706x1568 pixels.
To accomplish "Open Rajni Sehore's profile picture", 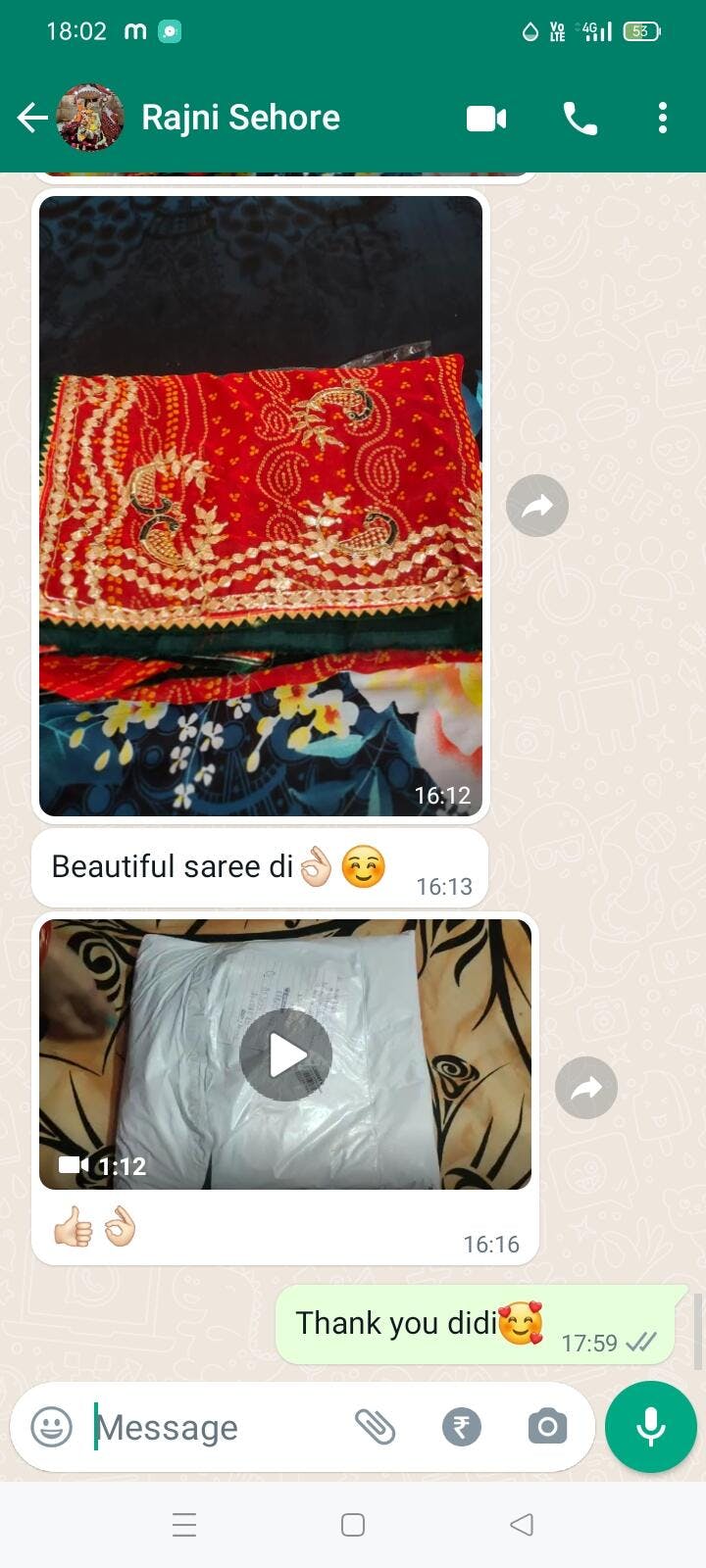I will pyautogui.click(x=90, y=118).
